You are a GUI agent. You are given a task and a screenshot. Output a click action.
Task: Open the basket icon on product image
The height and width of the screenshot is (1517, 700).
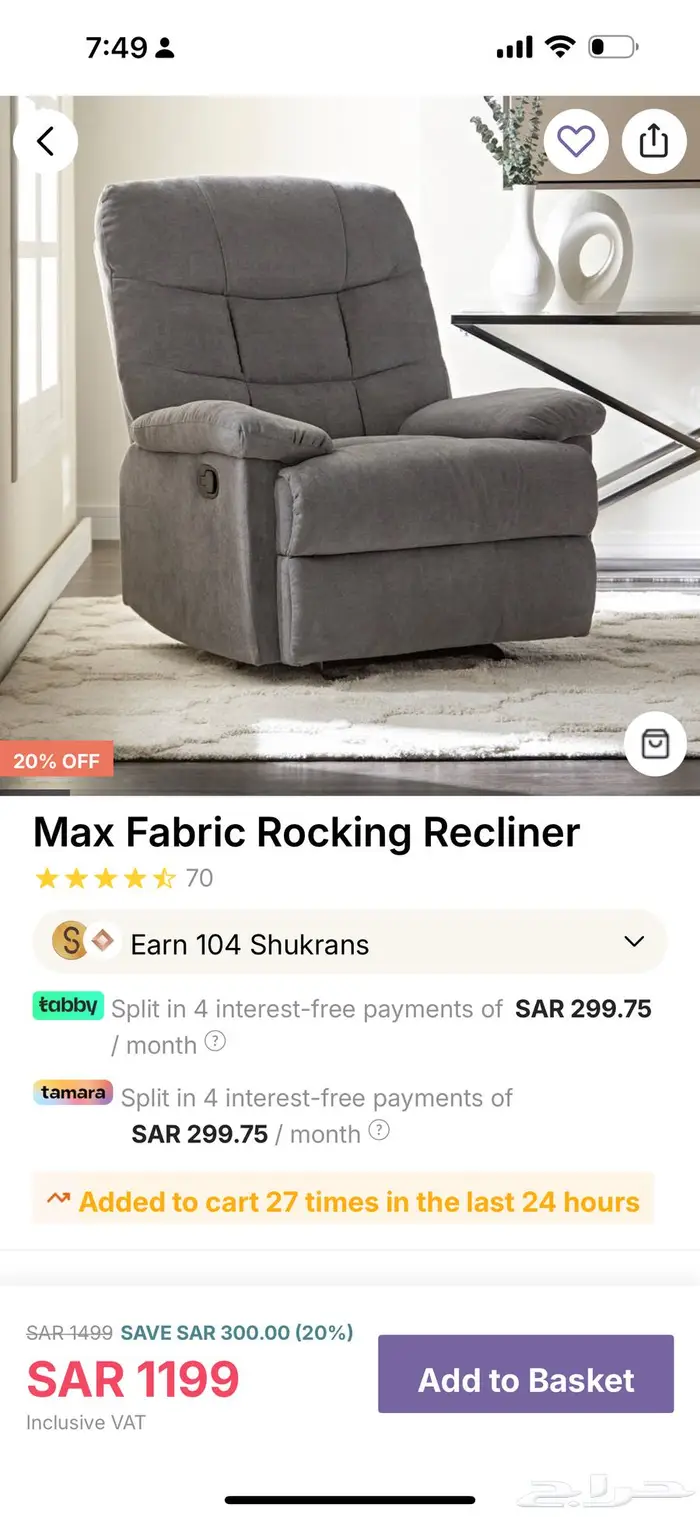(655, 744)
